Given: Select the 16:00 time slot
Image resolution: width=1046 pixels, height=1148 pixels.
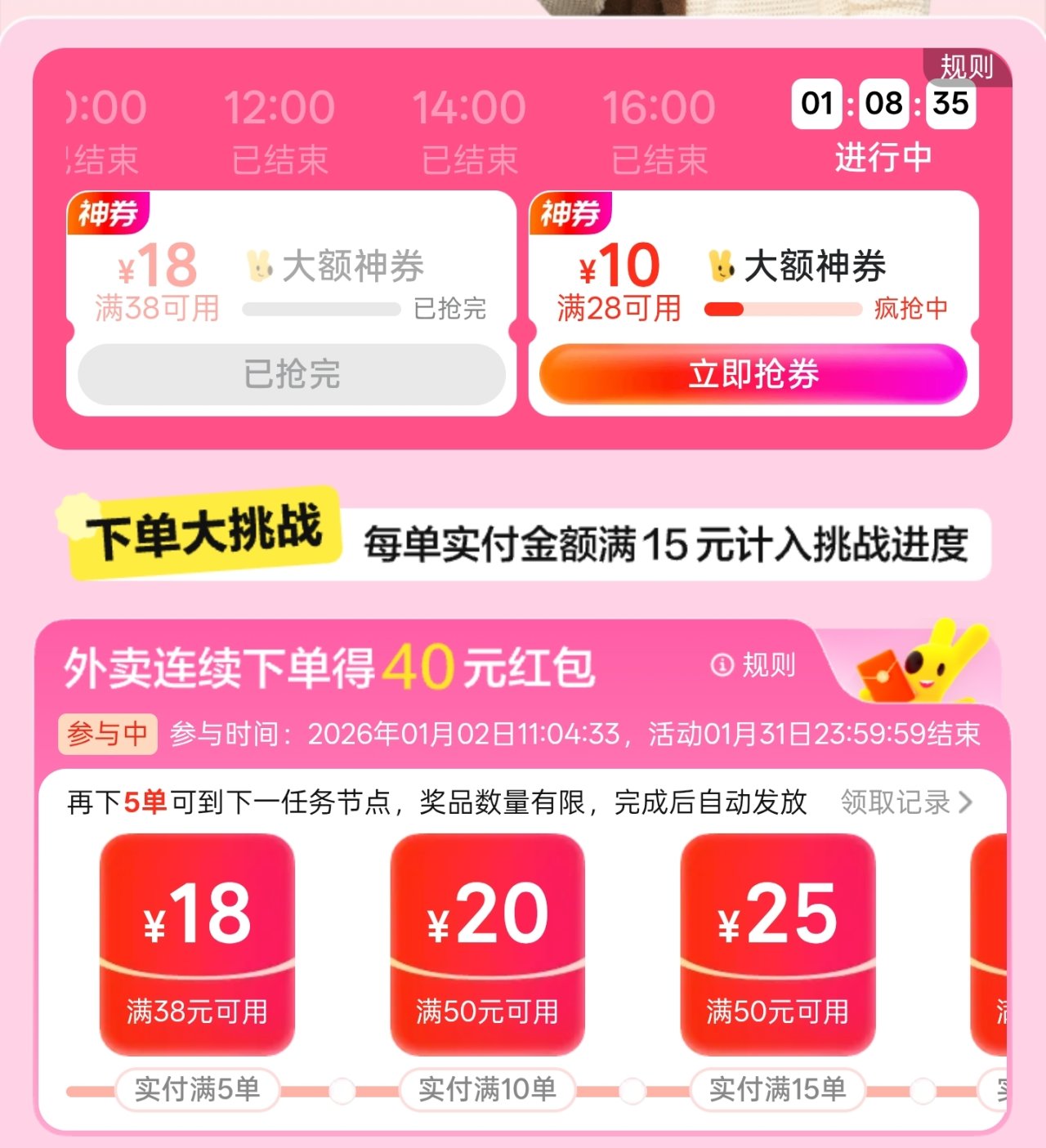Looking at the screenshot, I should point(659,129).
